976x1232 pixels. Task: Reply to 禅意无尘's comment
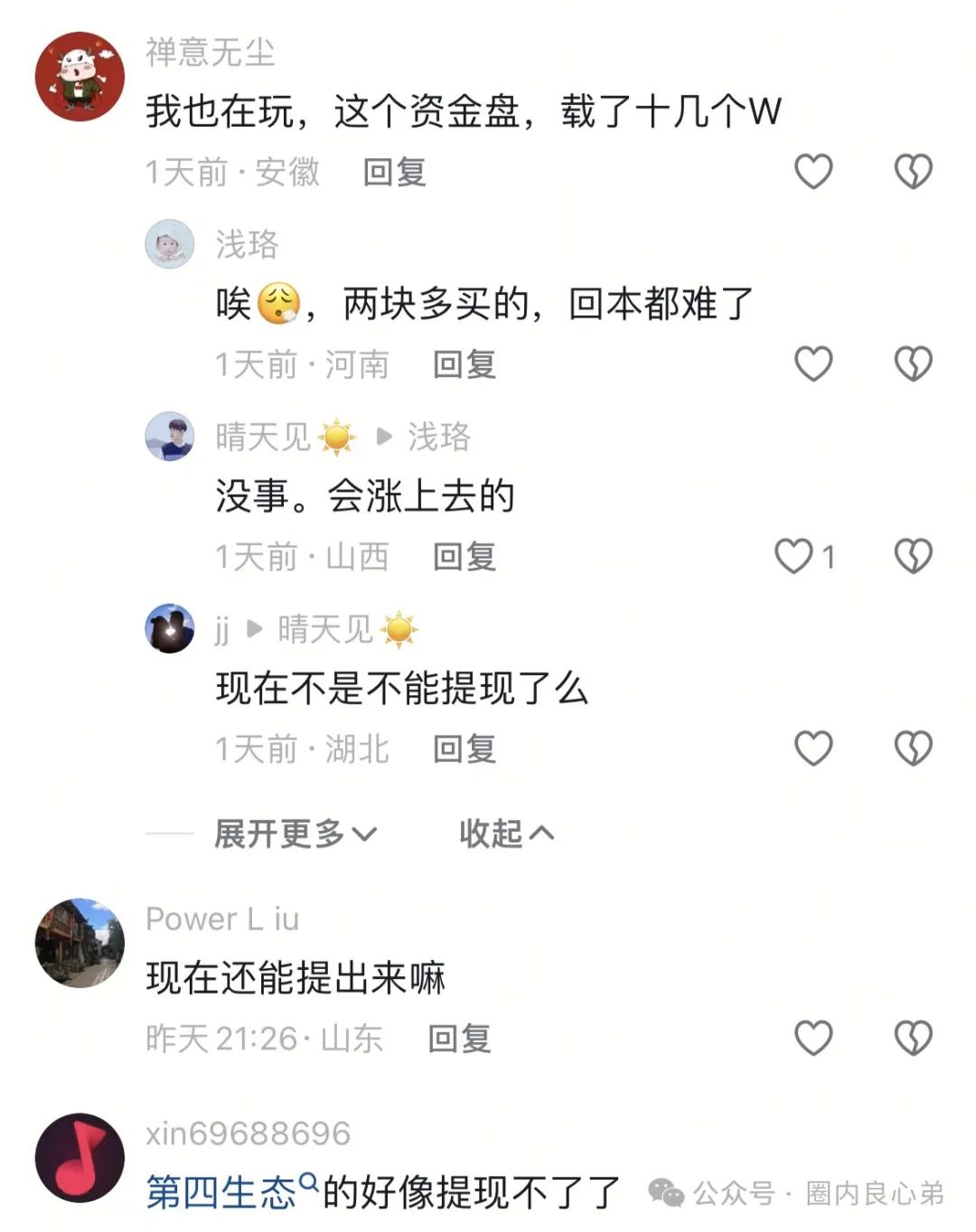click(394, 172)
